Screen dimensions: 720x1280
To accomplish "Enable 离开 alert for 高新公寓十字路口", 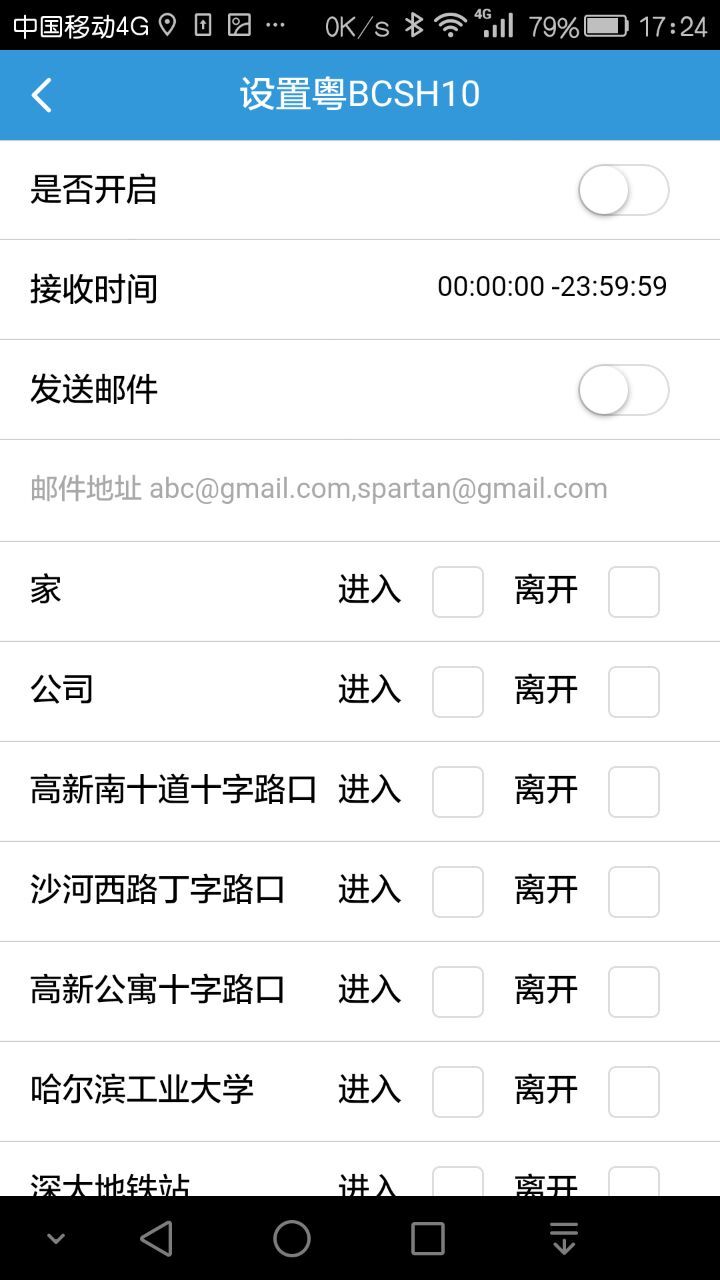I will point(634,992).
